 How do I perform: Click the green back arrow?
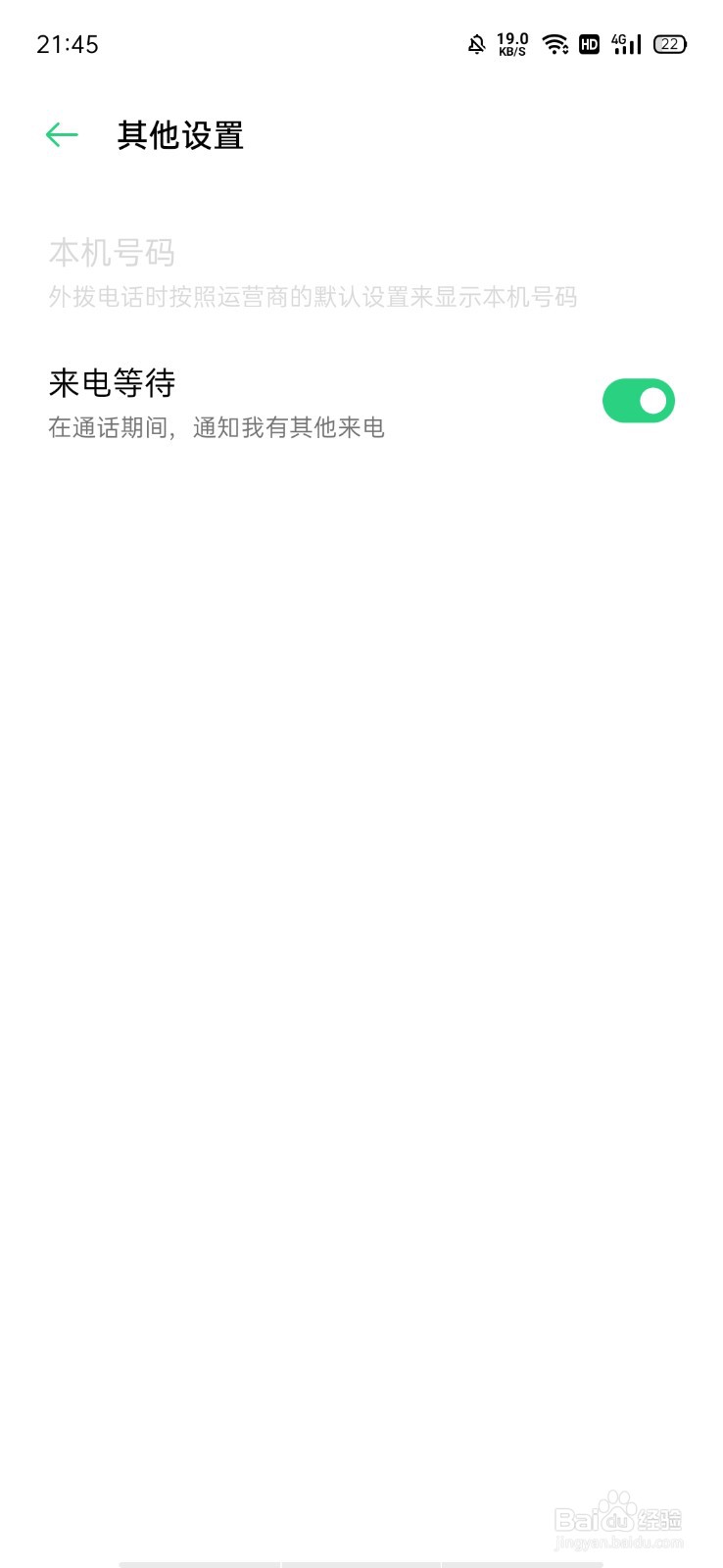tap(61, 134)
